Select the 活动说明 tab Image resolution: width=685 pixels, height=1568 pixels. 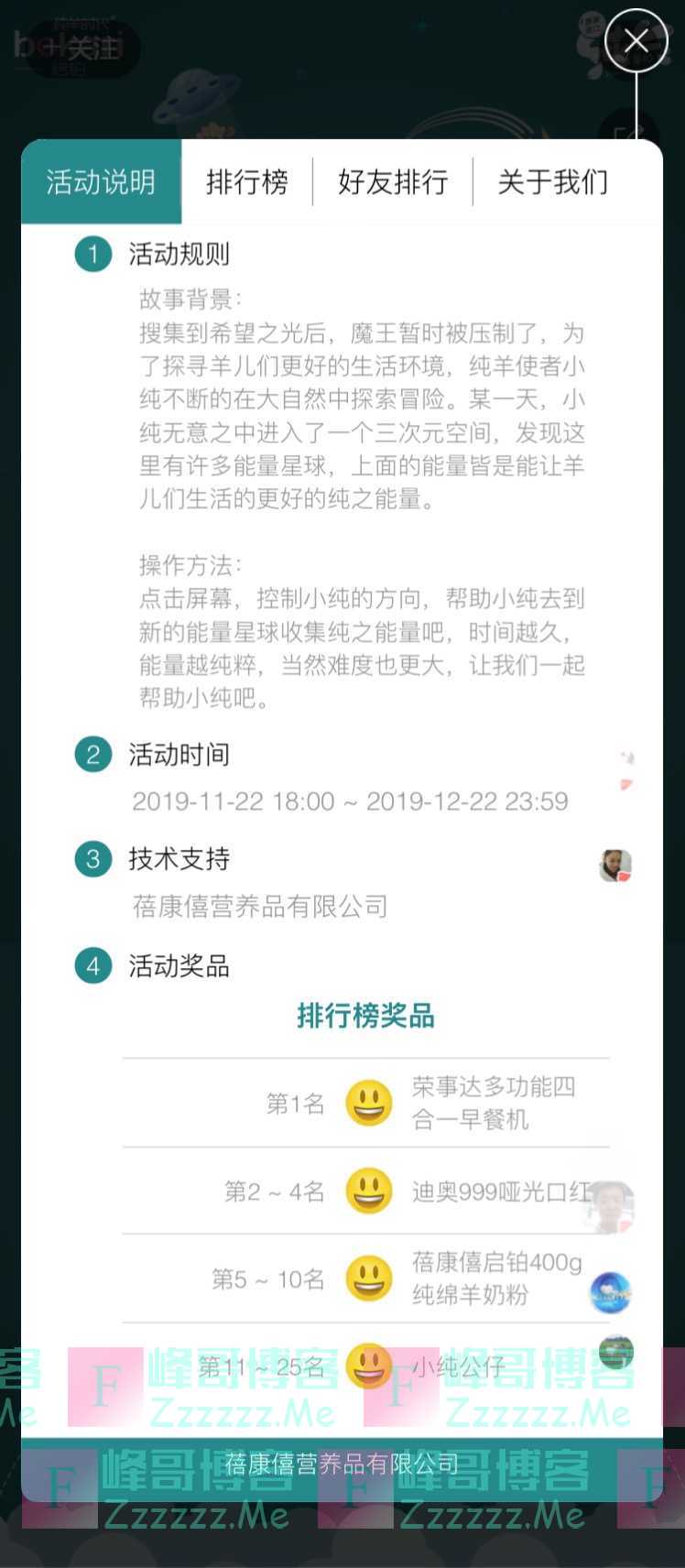click(x=101, y=181)
